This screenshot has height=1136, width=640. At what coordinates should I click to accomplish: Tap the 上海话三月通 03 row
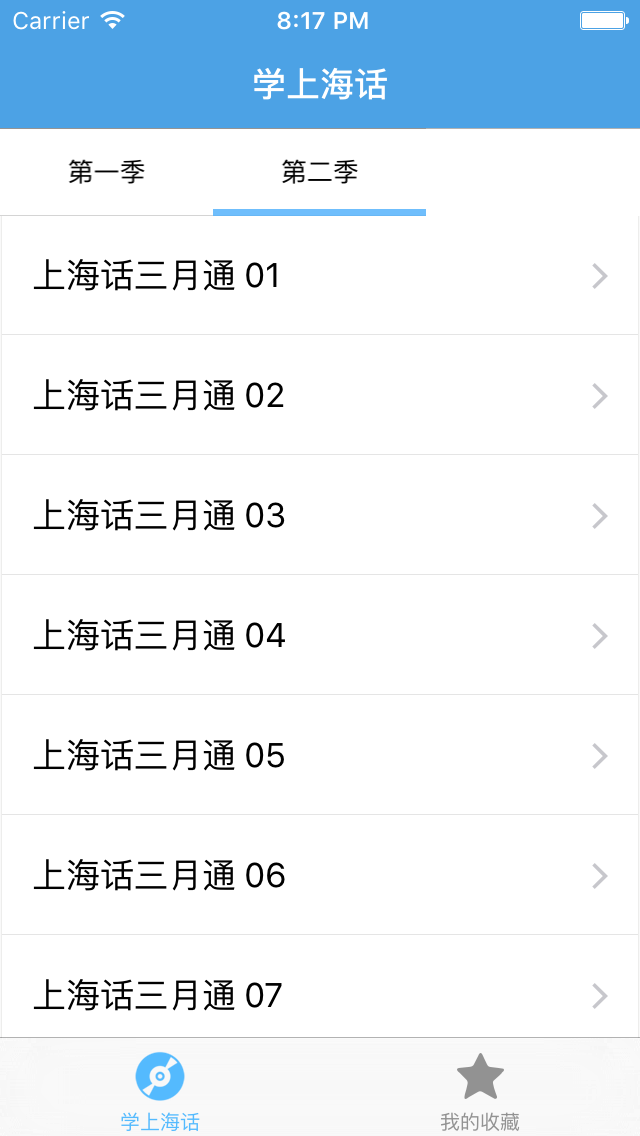320,515
